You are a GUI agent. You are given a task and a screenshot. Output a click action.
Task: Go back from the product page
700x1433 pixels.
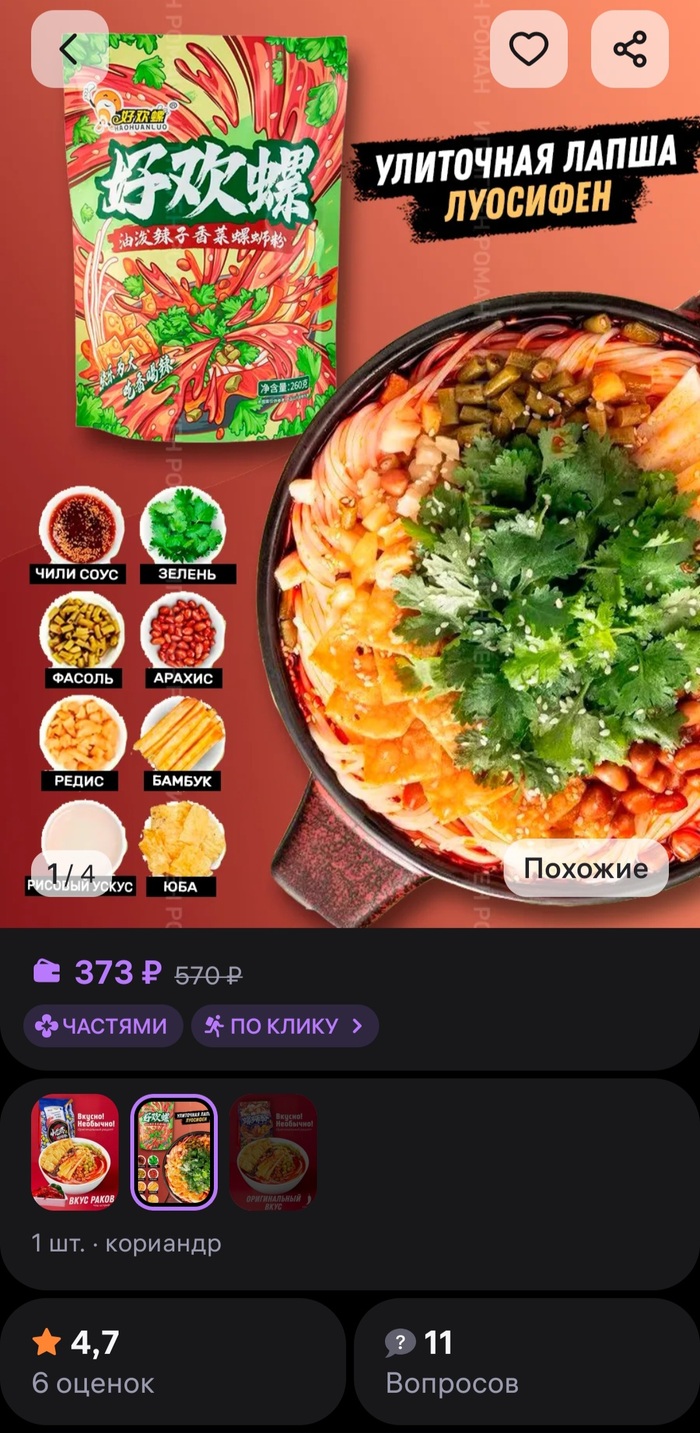click(x=69, y=49)
